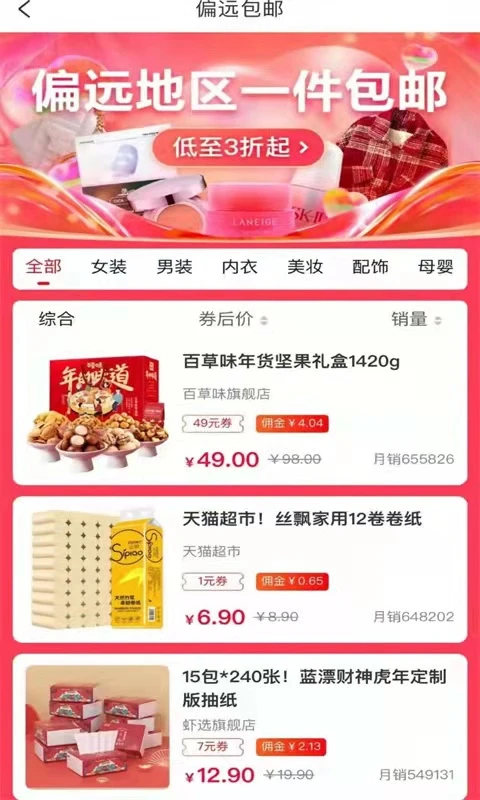Screen dimensions: 480x800
Task: Open the 配饰 category tab
Action: (x=370, y=267)
